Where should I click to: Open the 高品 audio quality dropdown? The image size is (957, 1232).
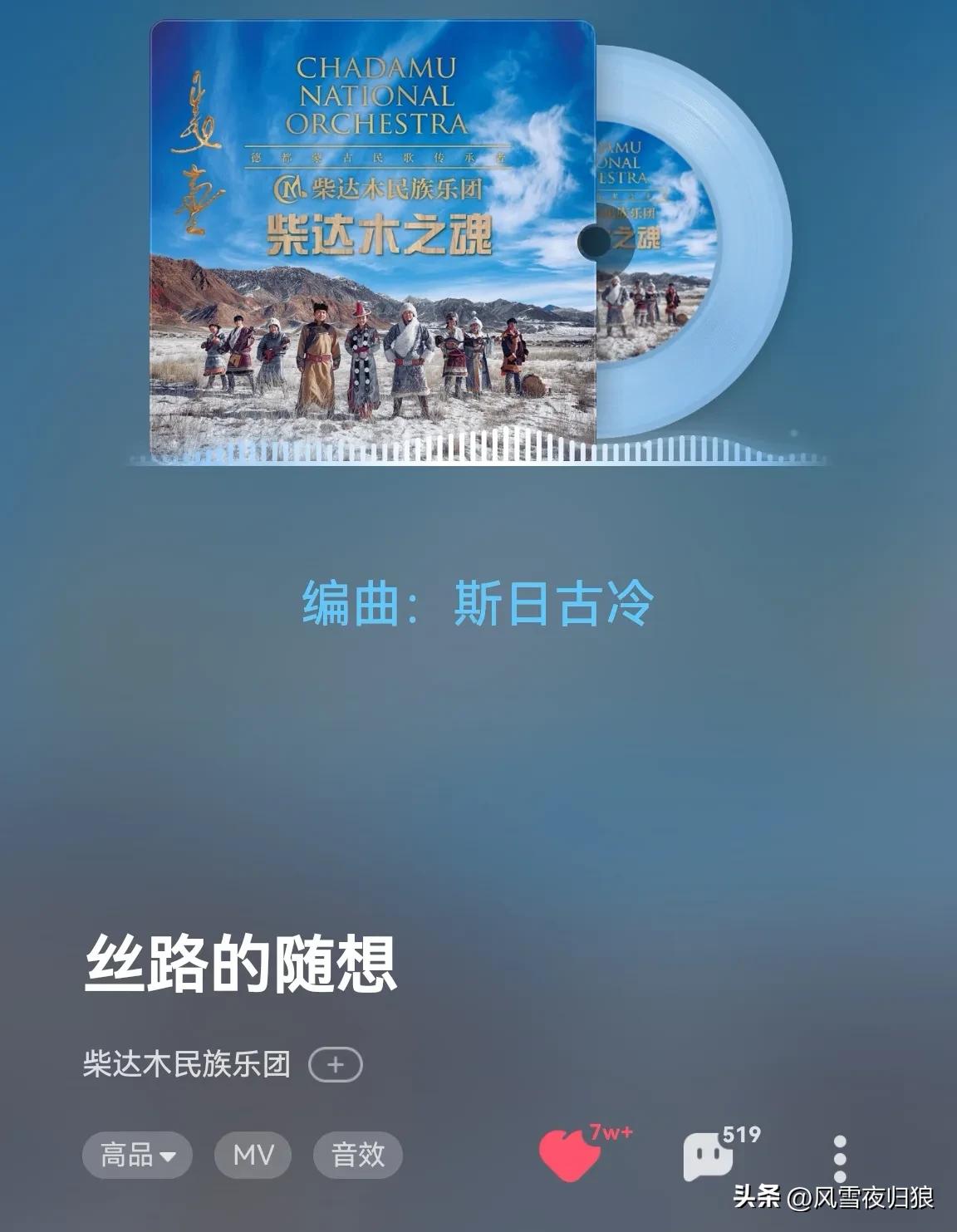pos(138,1154)
